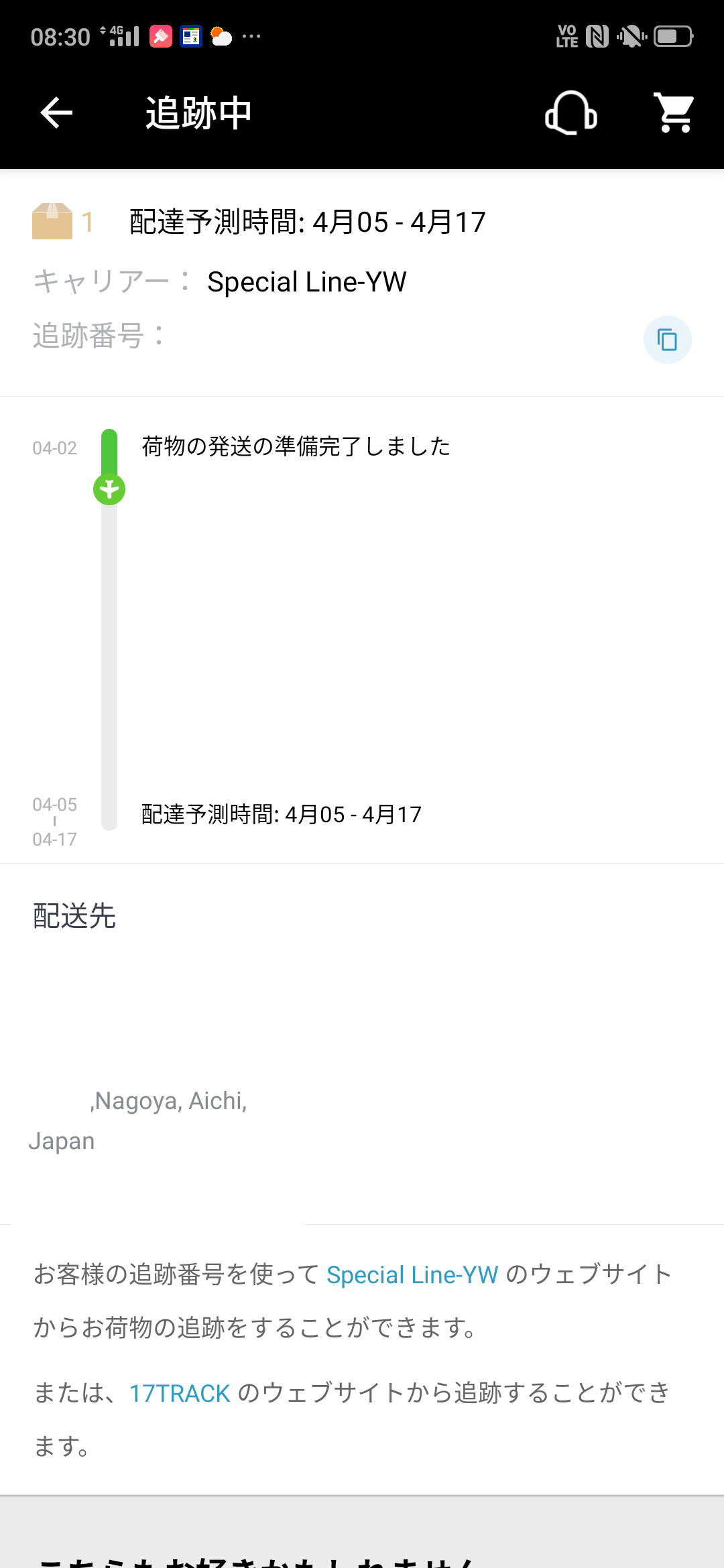Screen dimensions: 724x1568
Task: Open the 17TRACK website link
Action: [x=180, y=1393]
